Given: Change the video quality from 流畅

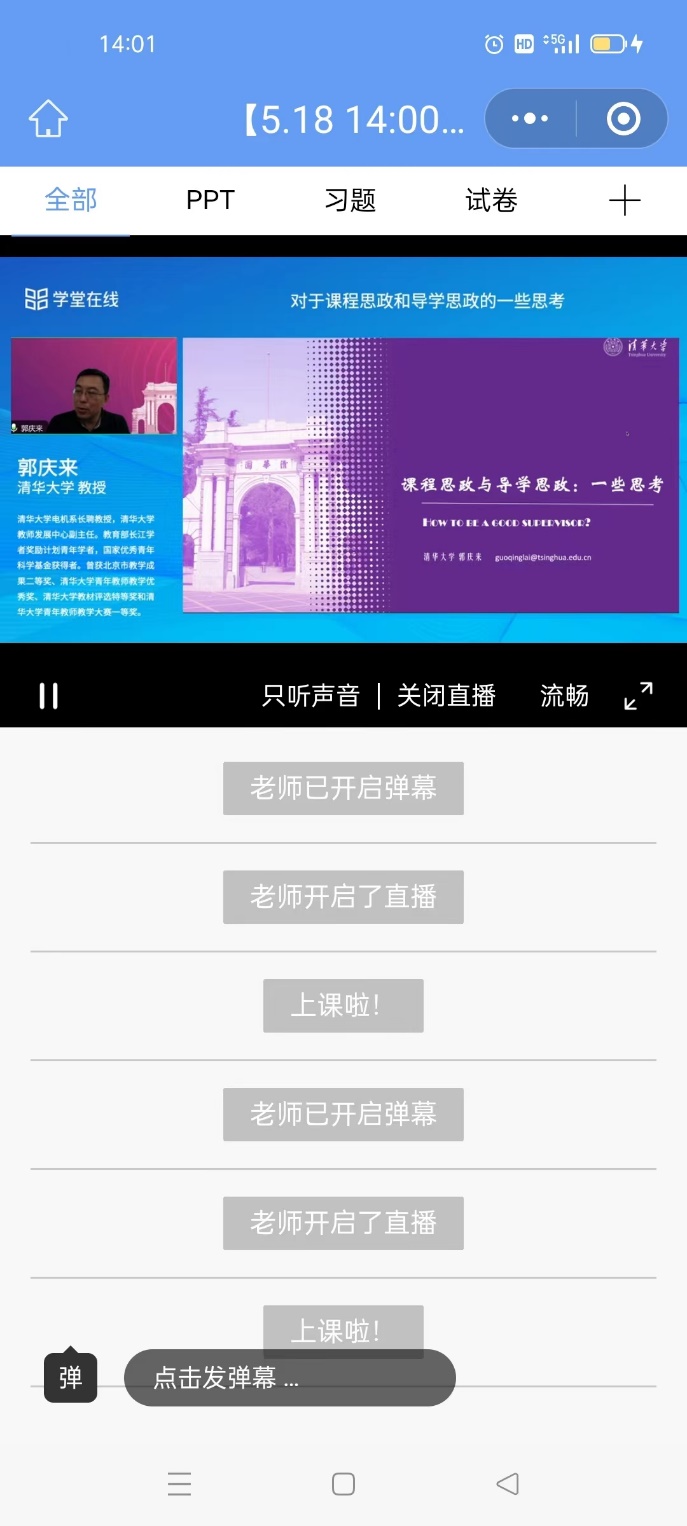Looking at the screenshot, I should pos(564,696).
